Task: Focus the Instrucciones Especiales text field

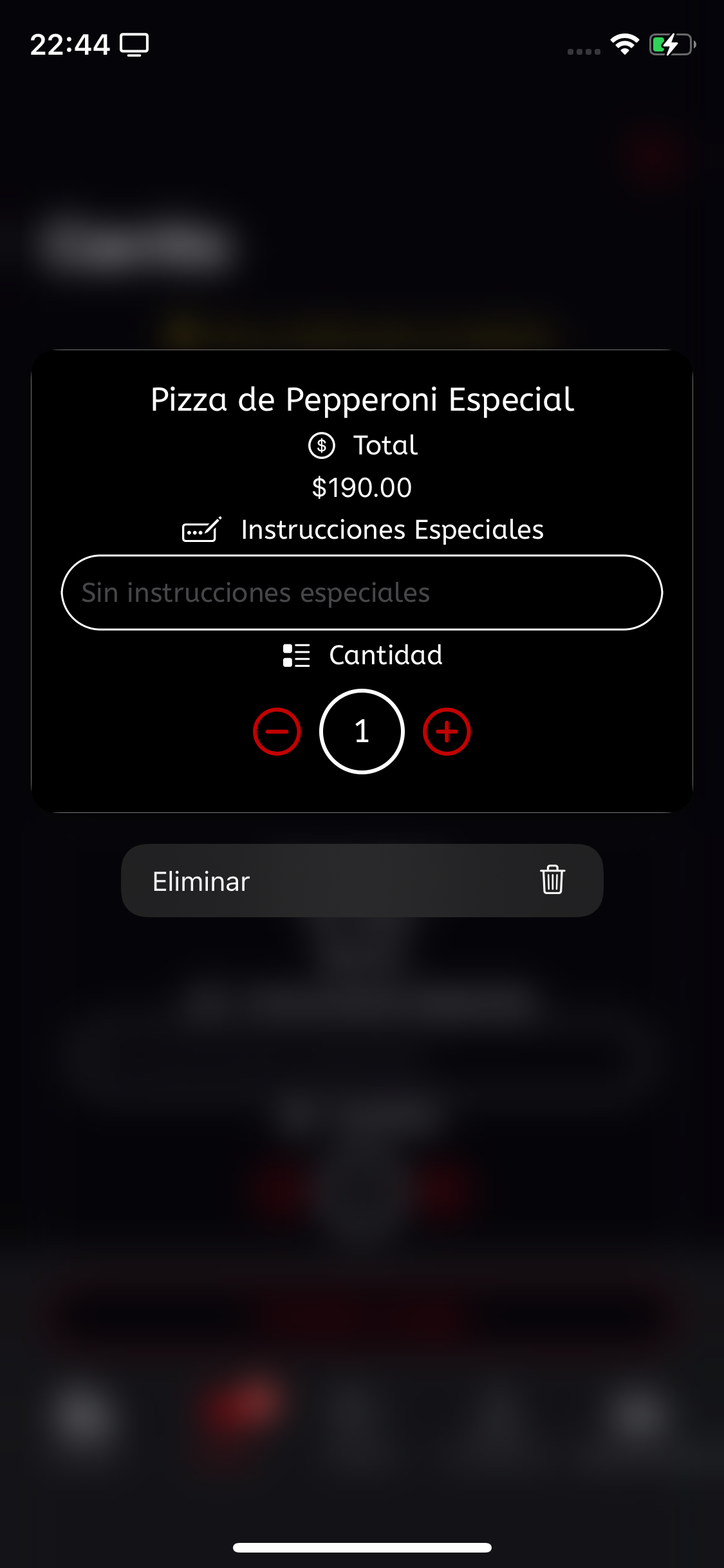Action: [x=362, y=592]
